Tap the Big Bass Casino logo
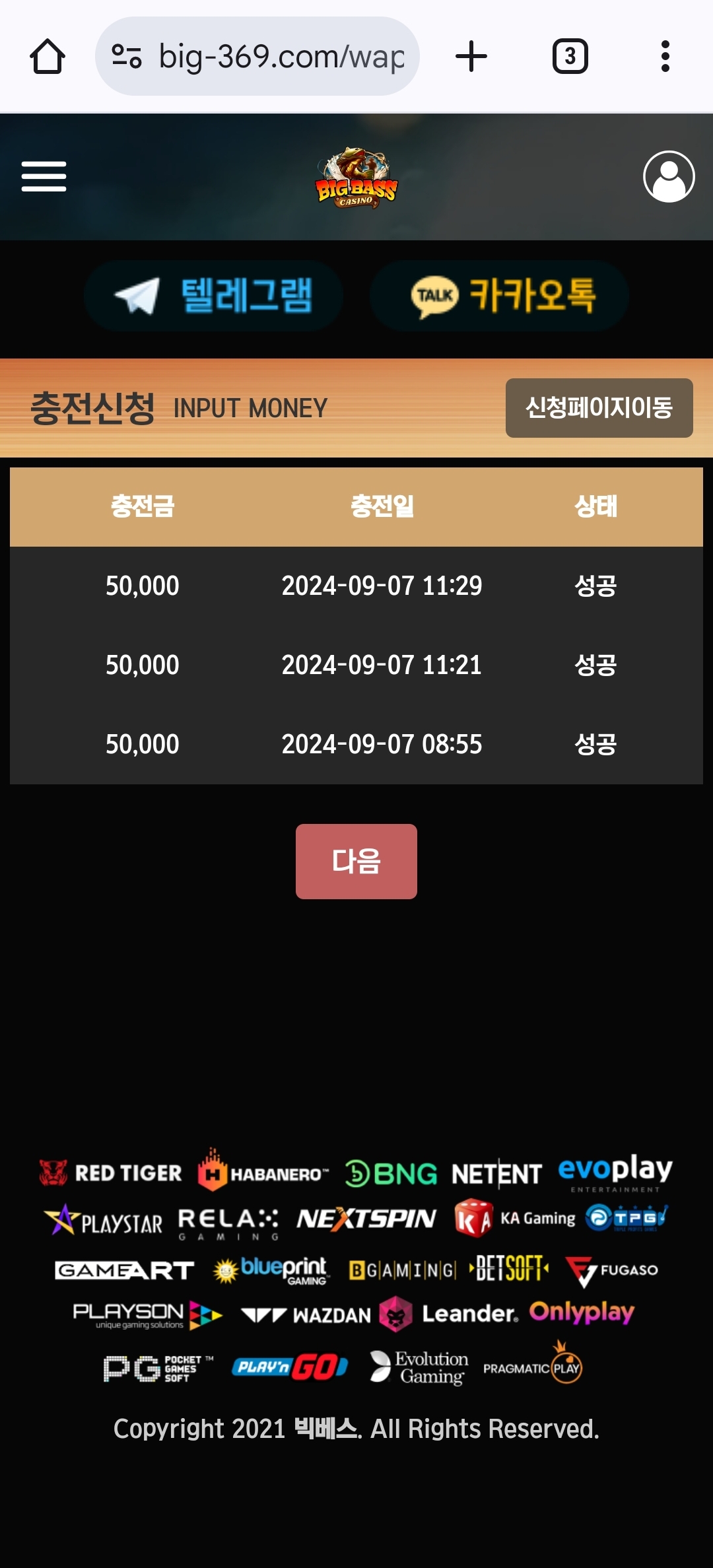713x1568 pixels. tap(356, 178)
